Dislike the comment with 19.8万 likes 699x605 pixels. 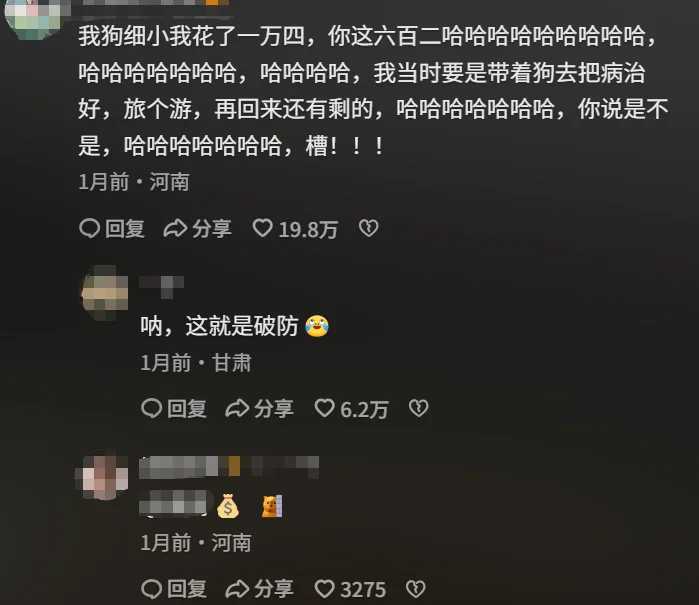tap(368, 229)
